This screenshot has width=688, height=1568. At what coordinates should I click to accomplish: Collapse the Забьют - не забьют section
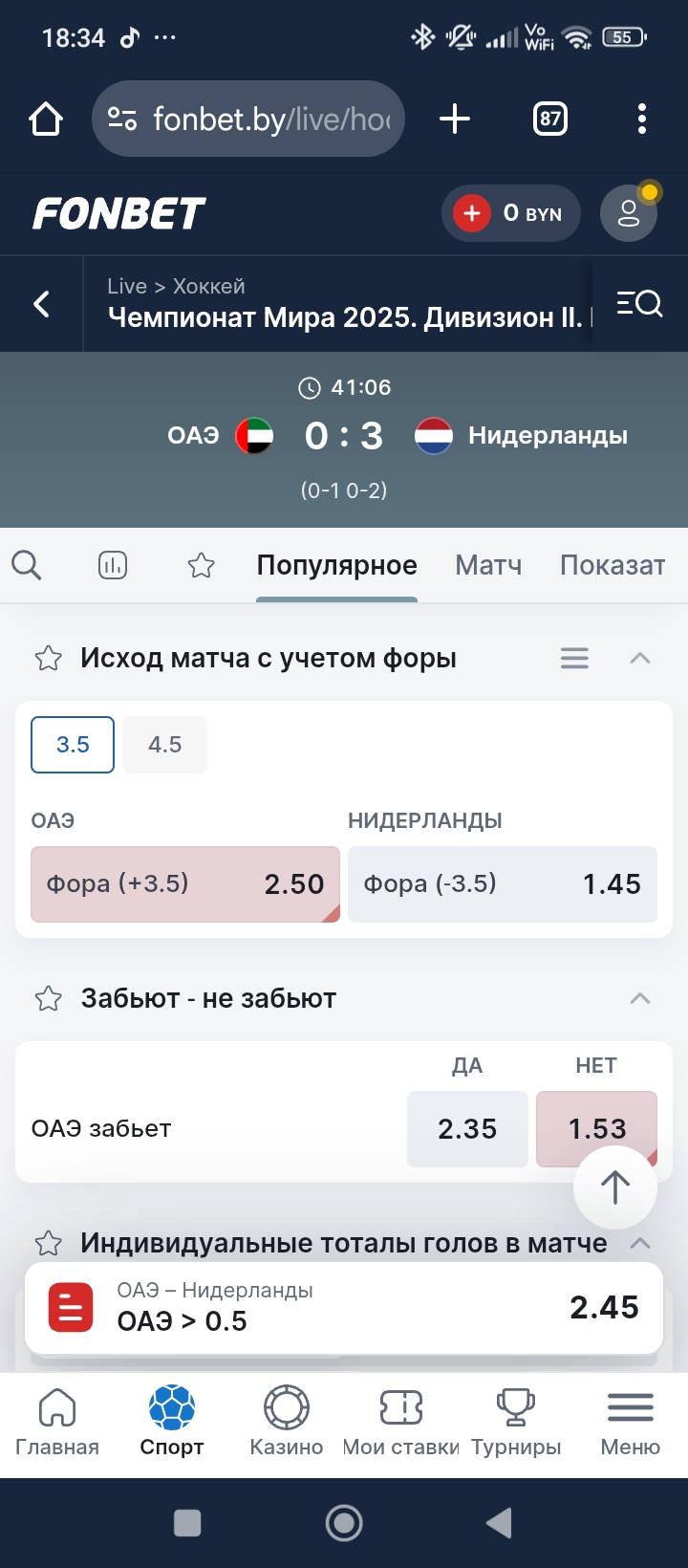point(640,998)
